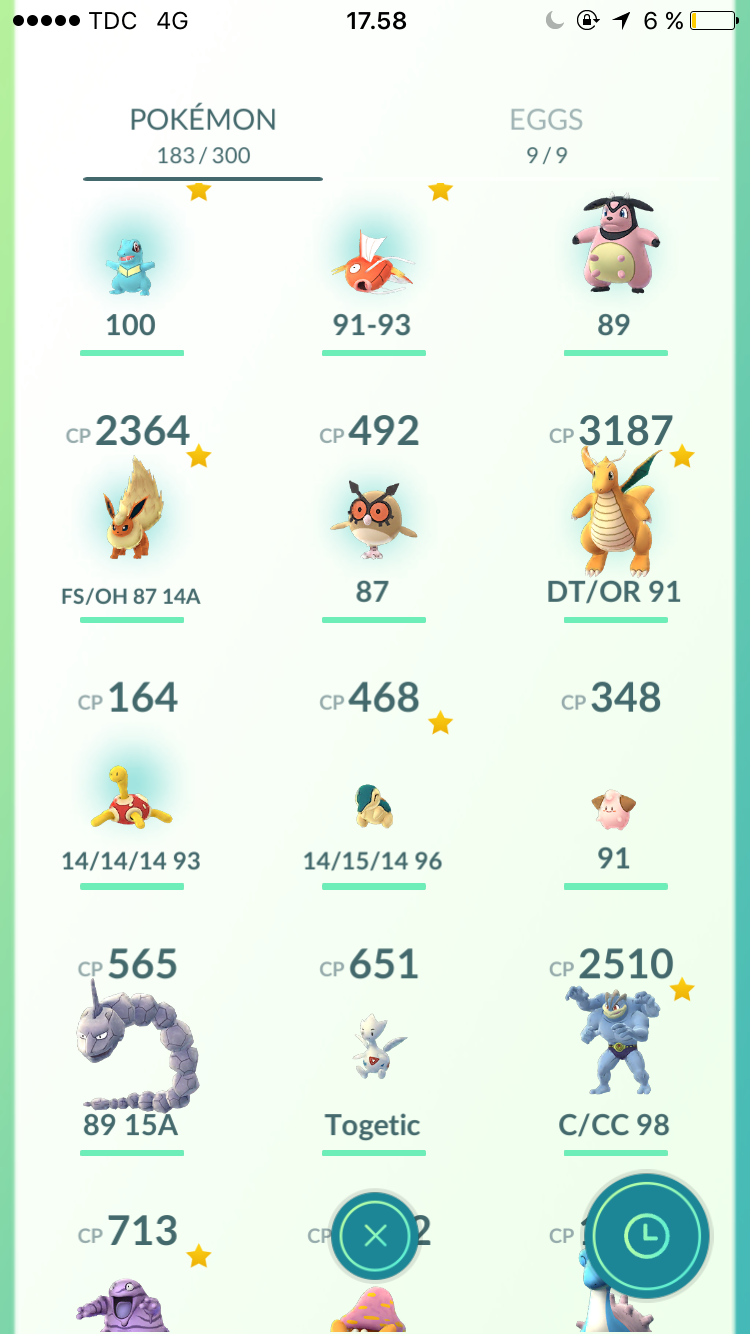Open the CP 2364 Flareon
750x1334 pixels.
point(131,517)
